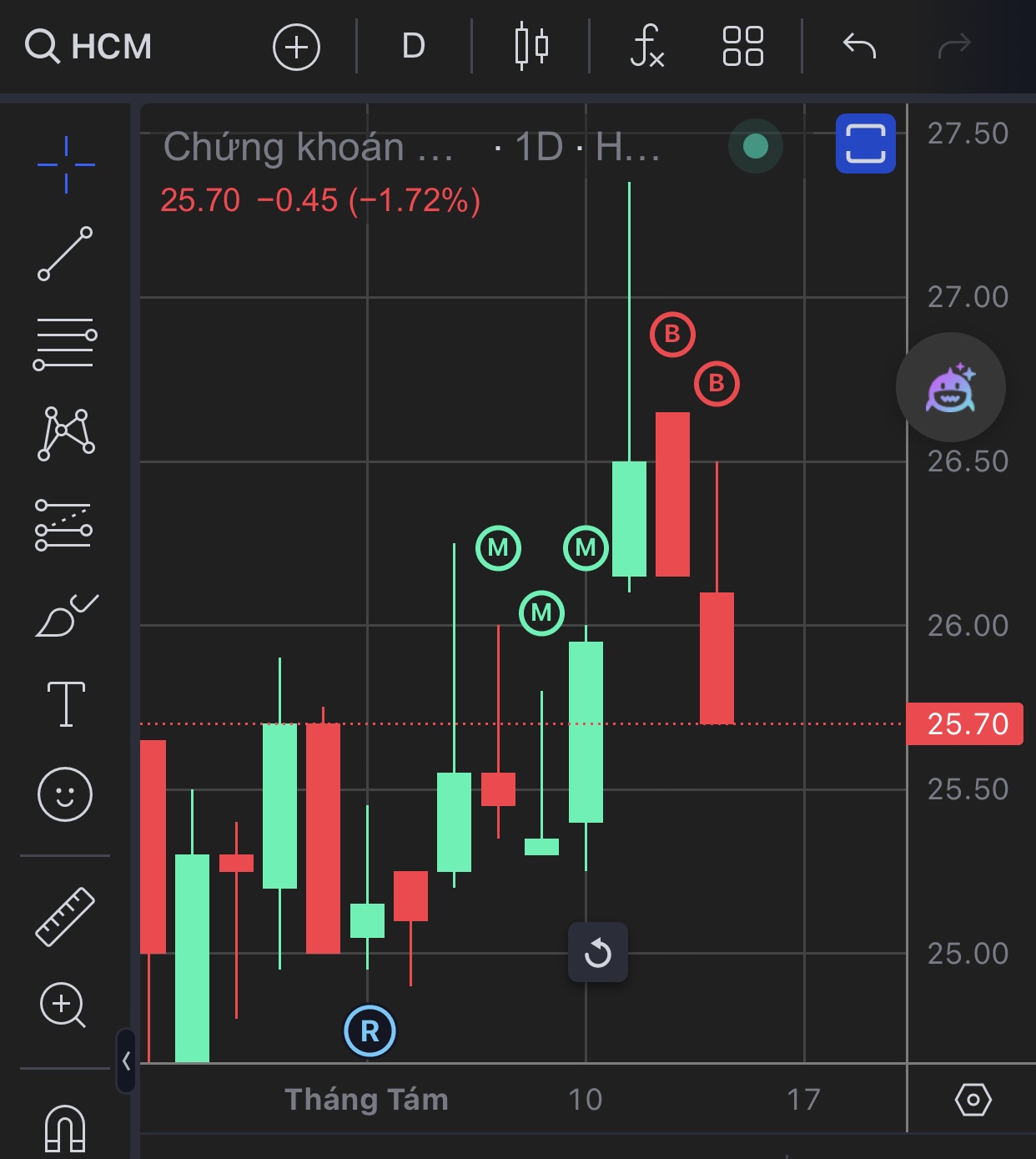Open the forecast and measurement tools
This screenshot has width=1036, height=1159.
click(63, 525)
